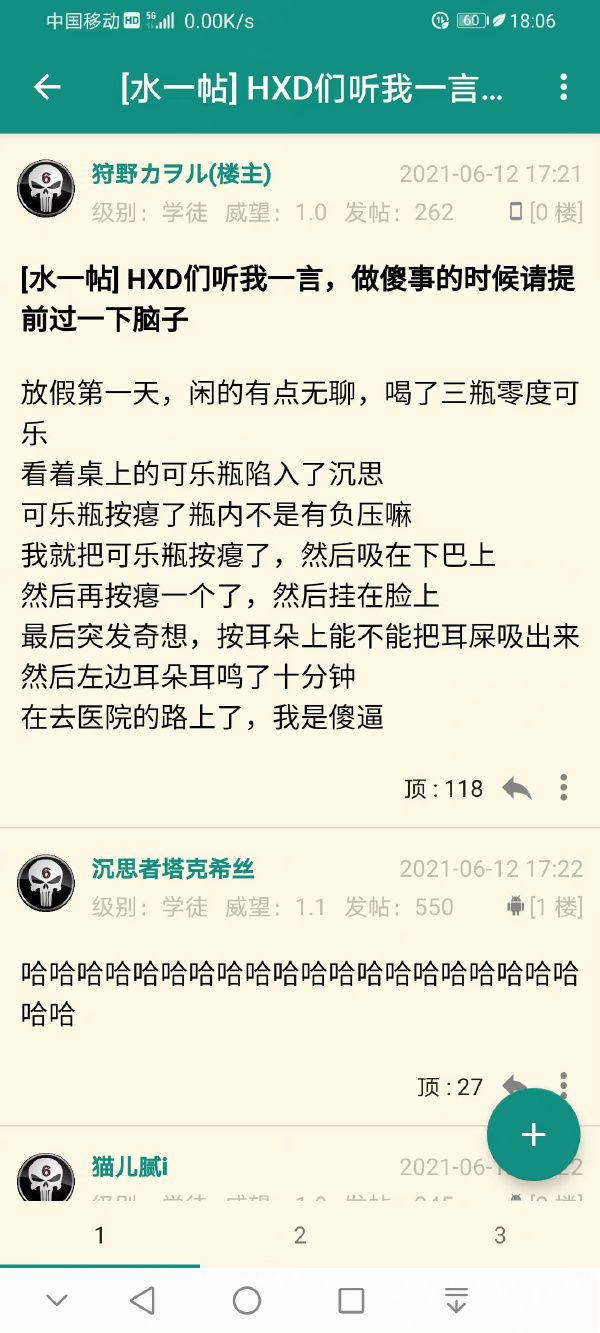Reply to the original poster's thread
This screenshot has width=600, height=1333.
(517, 789)
